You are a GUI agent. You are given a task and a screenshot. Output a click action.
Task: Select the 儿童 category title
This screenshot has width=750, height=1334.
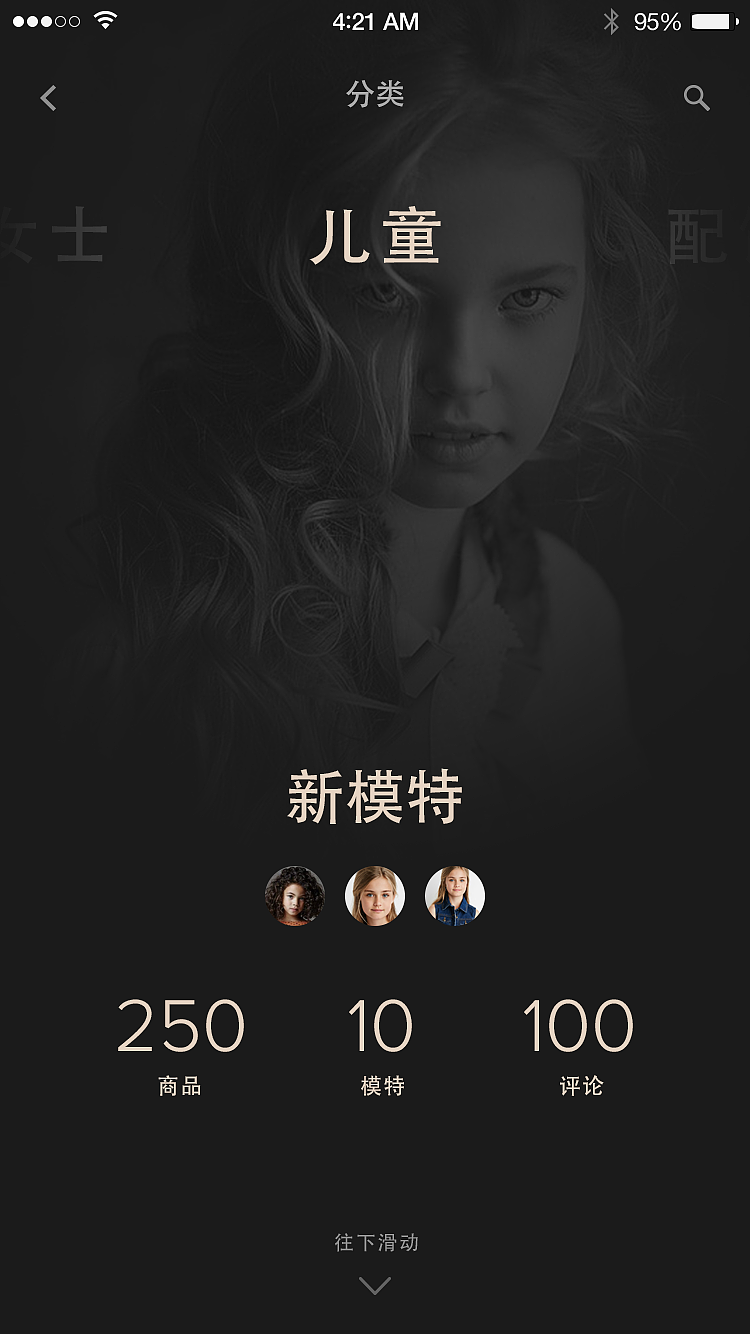tap(375, 239)
